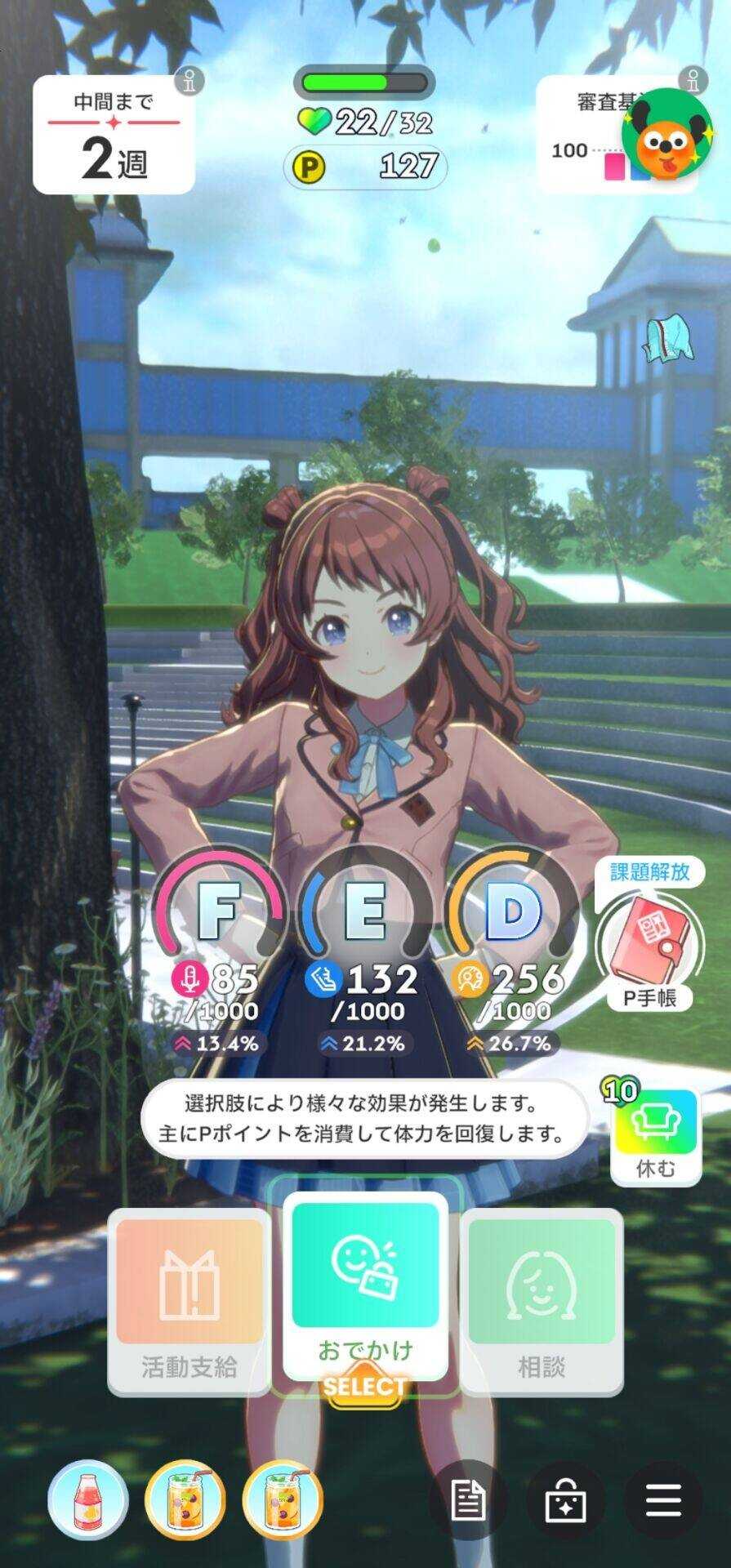The height and width of the screenshot is (1568, 731).
Task: Tap the orange visual stat icon
Action: (471, 977)
